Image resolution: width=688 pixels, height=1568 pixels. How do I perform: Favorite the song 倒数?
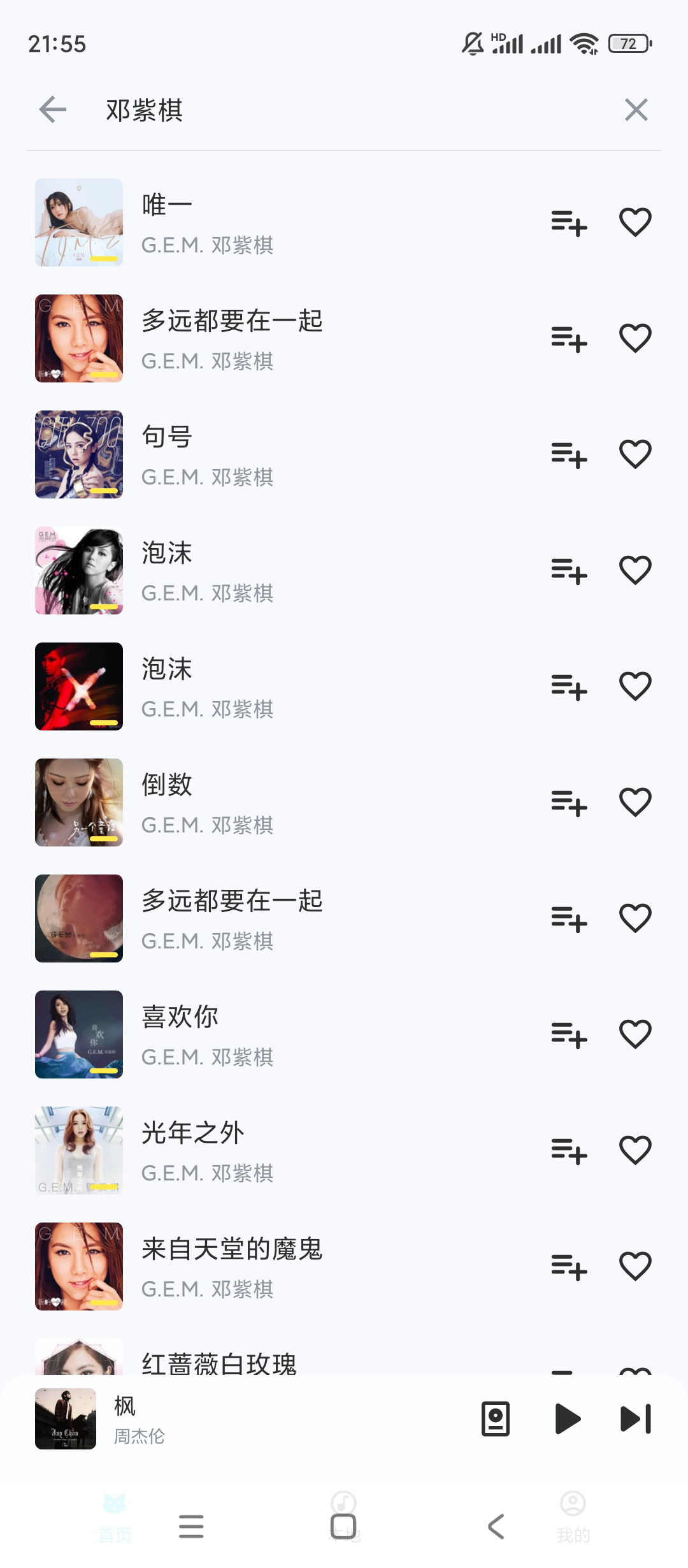point(635,802)
